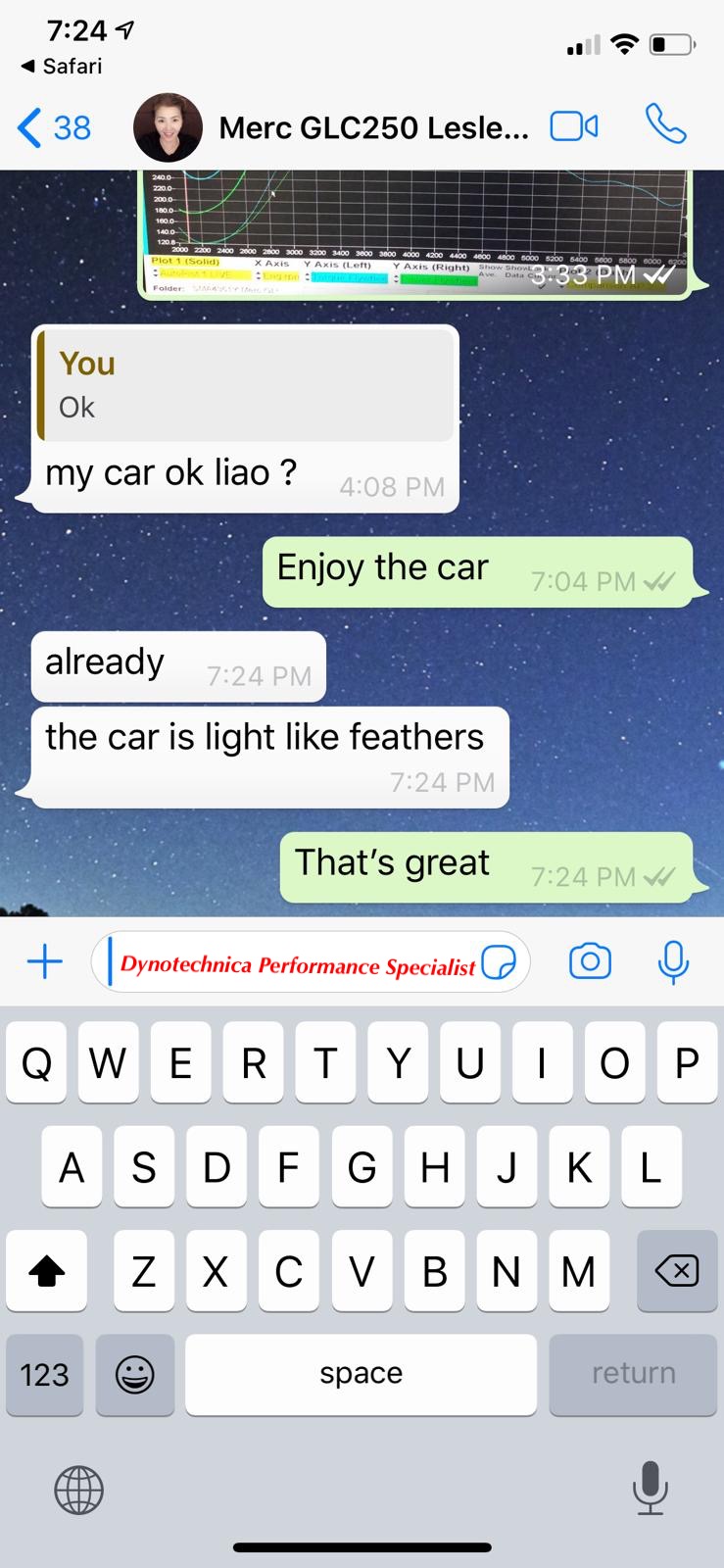Open the sticker picker in message field
The width and height of the screenshot is (724, 1568).
pyautogui.click(x=500, y=963)
